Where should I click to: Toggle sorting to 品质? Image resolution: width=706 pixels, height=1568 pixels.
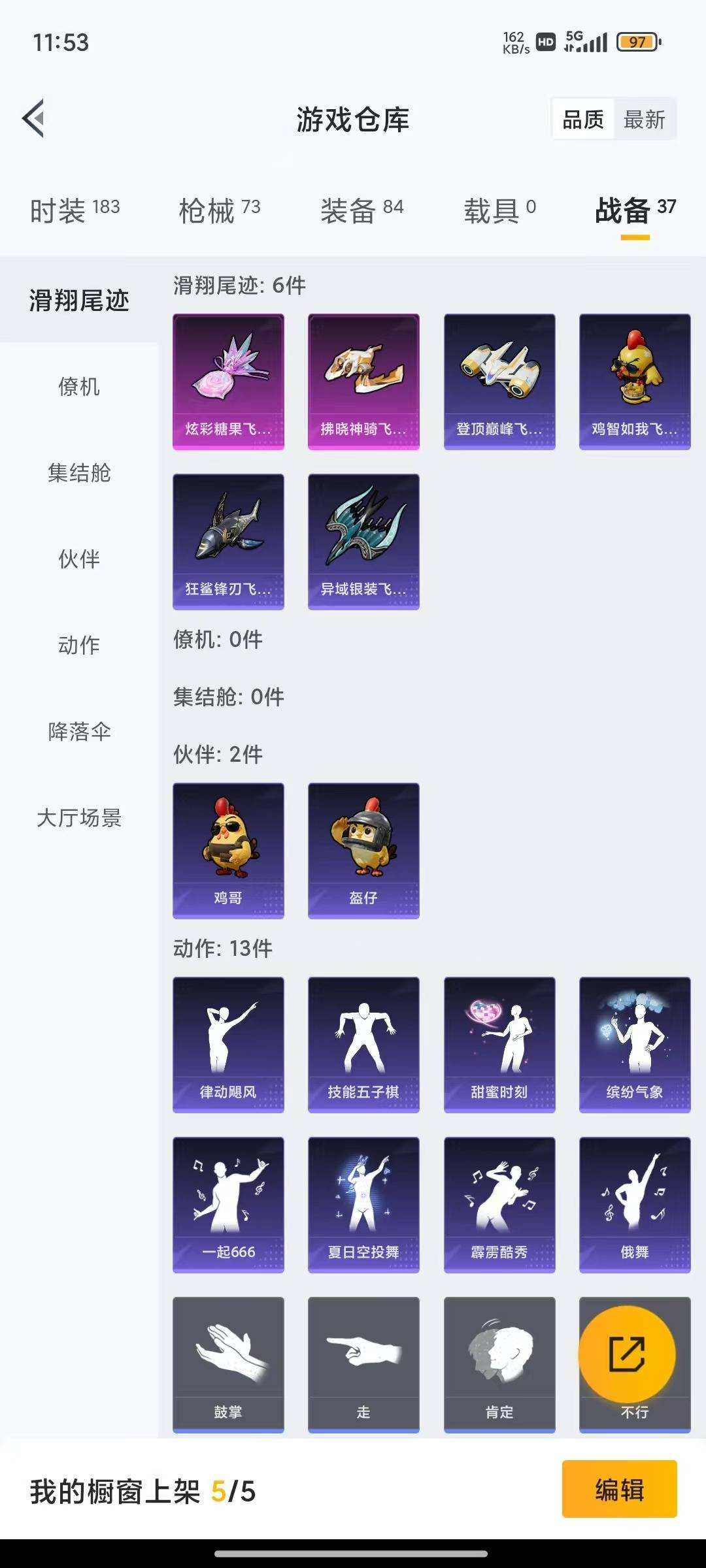(x=584, y=119)
